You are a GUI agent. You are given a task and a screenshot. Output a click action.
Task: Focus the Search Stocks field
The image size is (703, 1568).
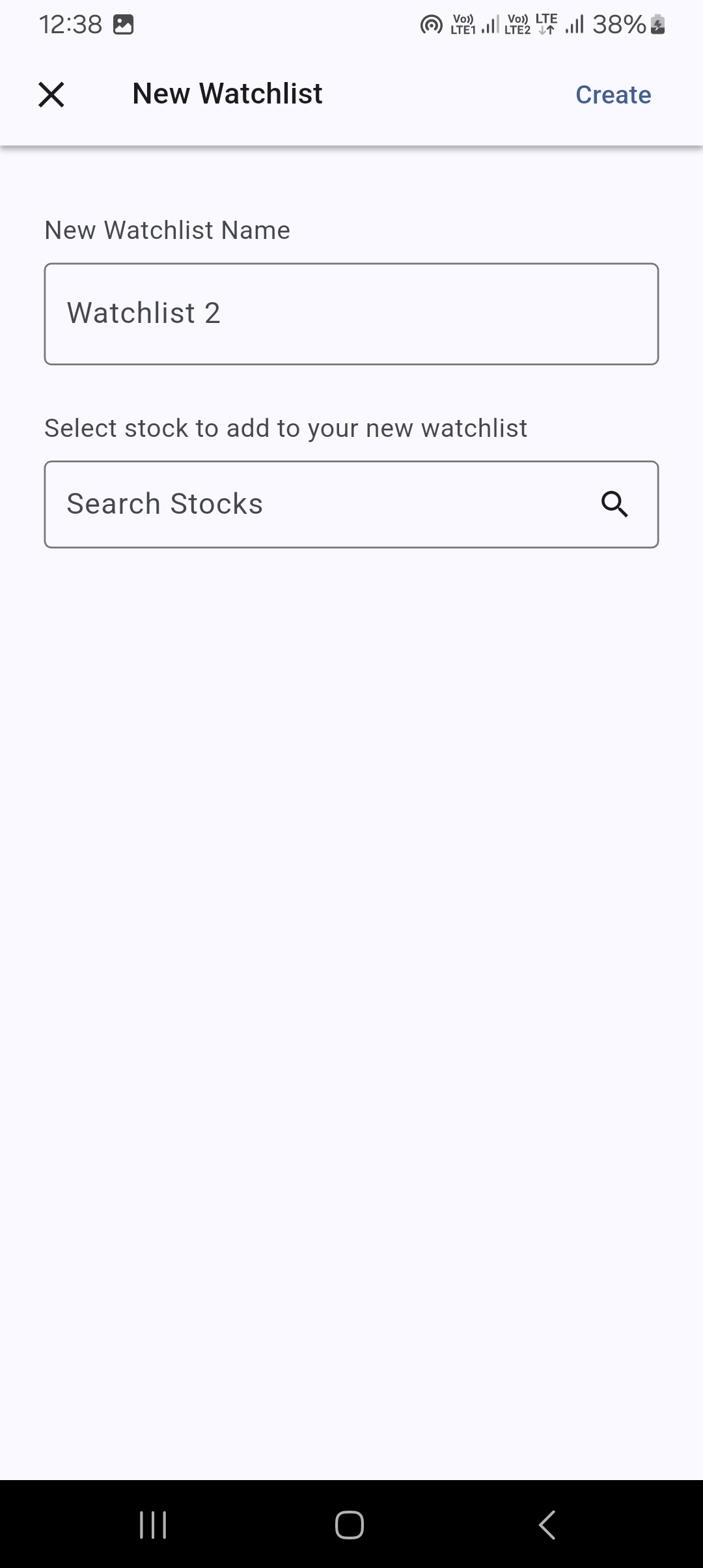(x=319, y=505)
